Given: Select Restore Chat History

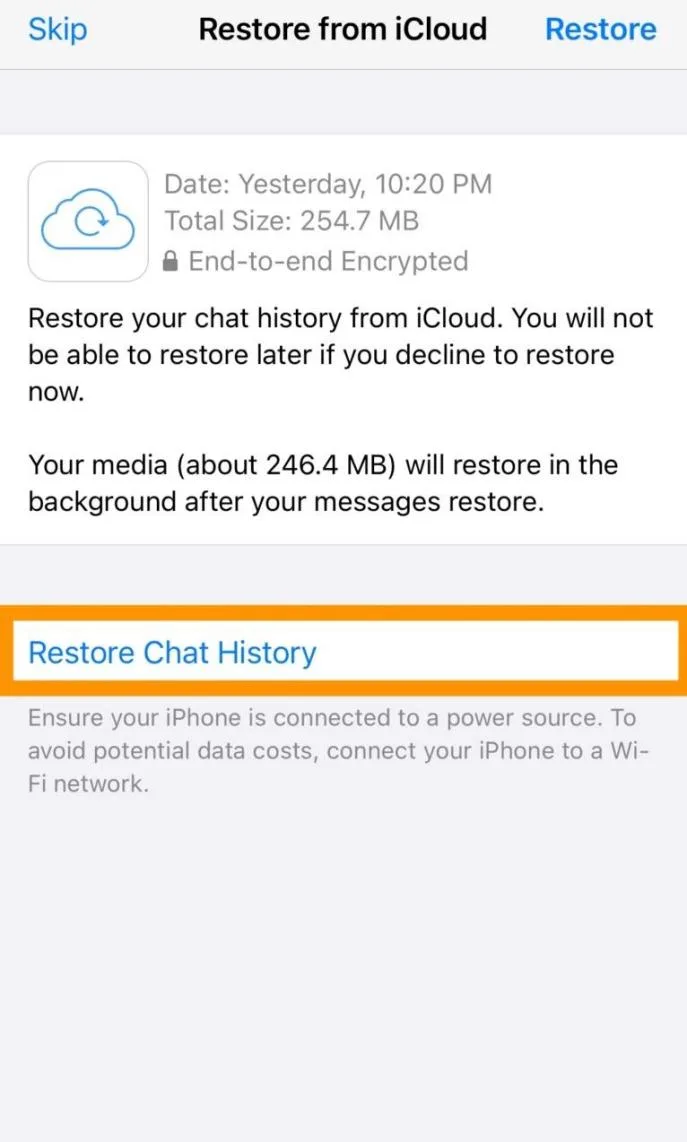Looking at the screenshot, I should 172,653.
